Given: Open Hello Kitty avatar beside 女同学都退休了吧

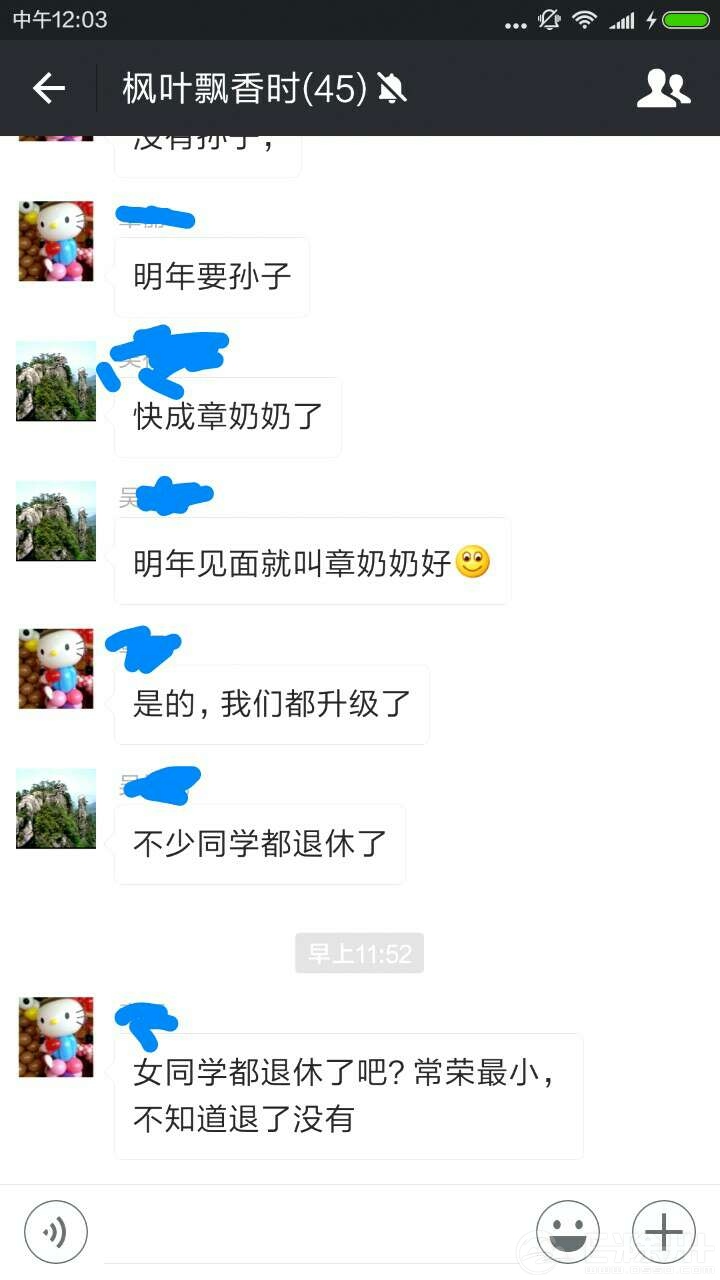Looking at the screenshot, I should point(56,1037).
